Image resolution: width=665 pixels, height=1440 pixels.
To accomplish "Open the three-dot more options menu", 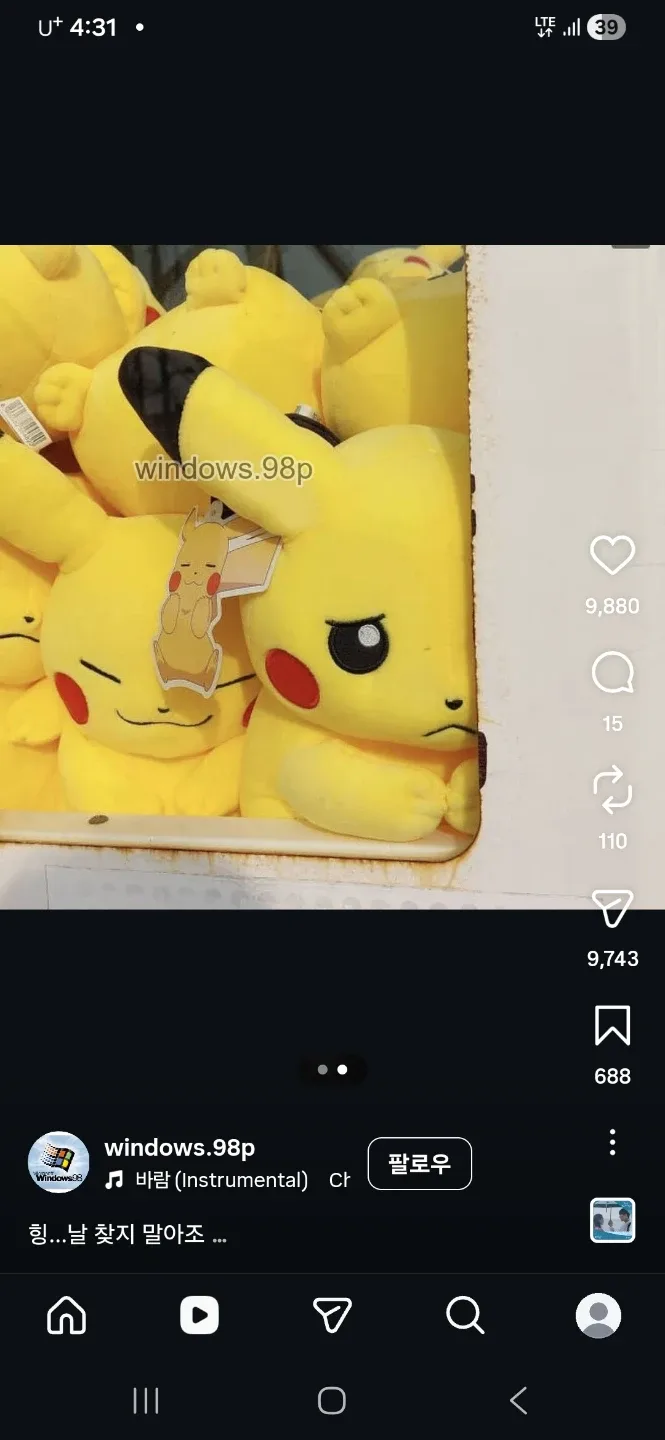I will tap(612, 1142).
